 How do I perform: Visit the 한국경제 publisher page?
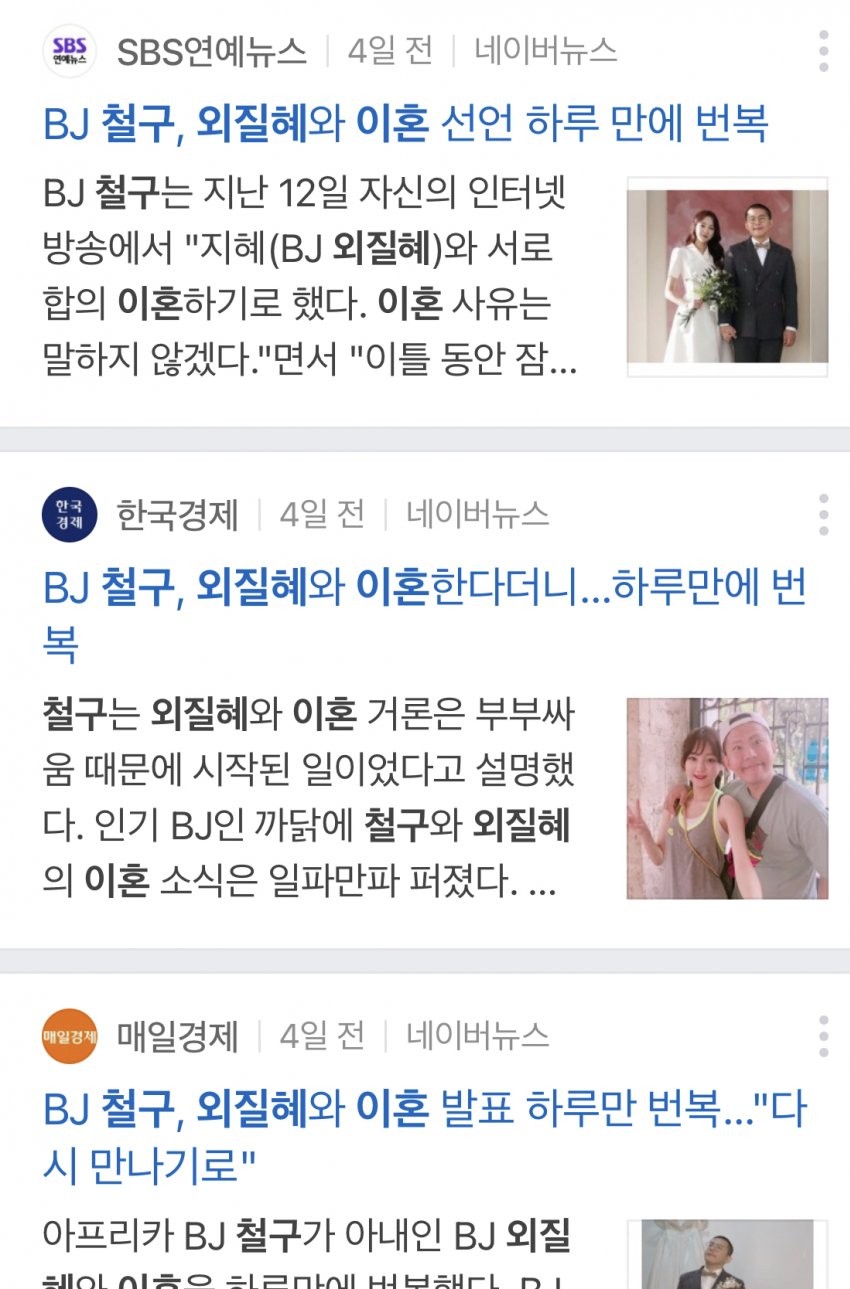click(x=177, y=515)
